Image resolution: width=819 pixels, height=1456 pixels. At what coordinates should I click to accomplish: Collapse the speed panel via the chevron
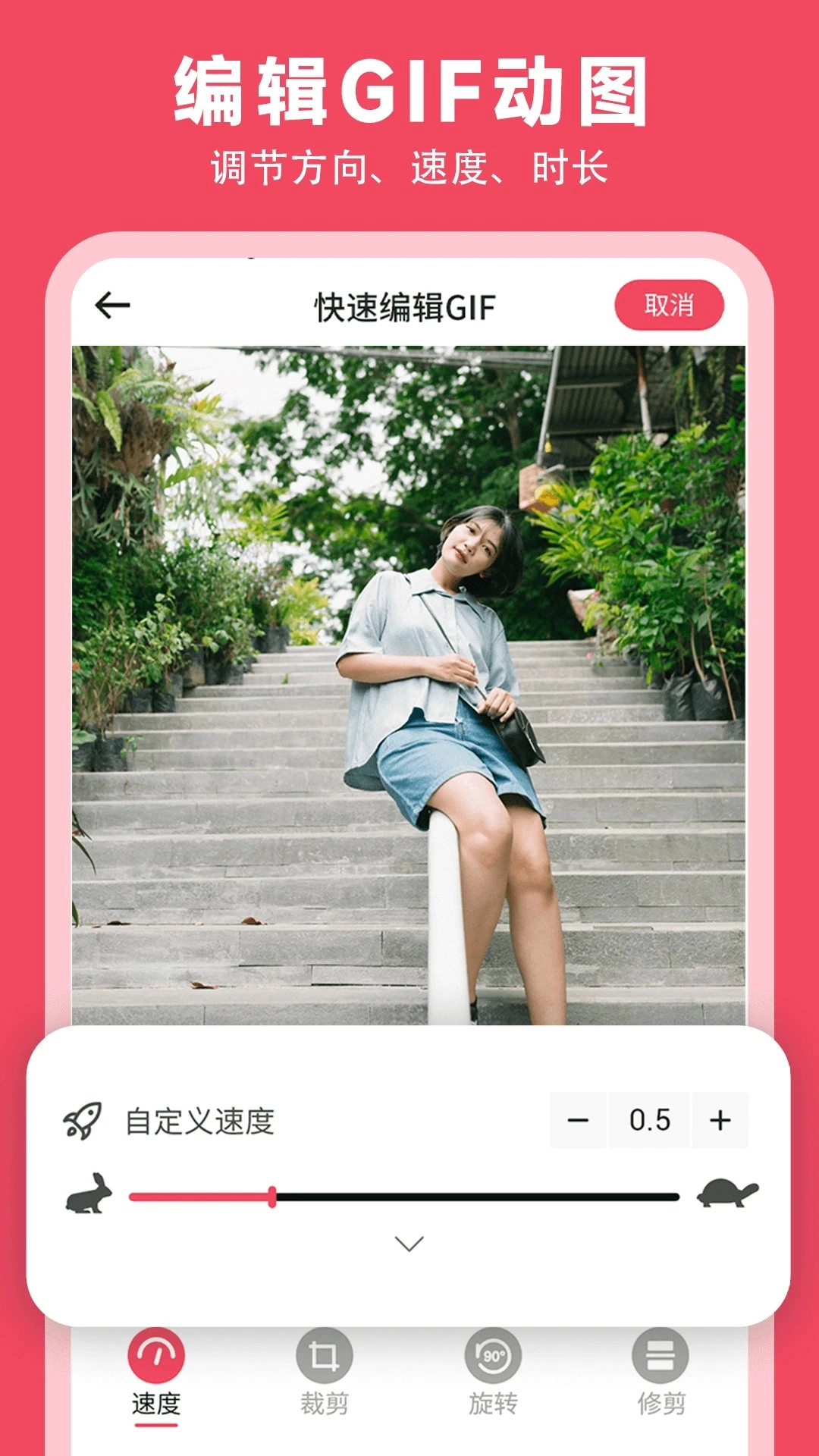tap(409, 1244)
